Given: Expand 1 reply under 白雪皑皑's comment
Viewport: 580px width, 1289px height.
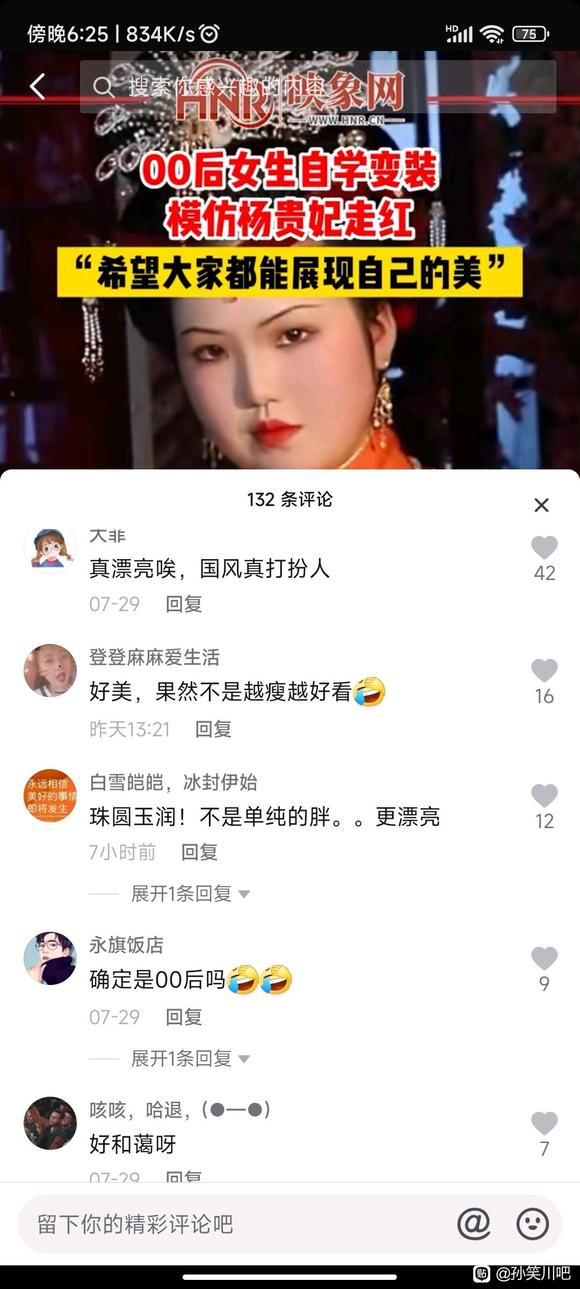Looking at the screenshot, I should point(191,893).
